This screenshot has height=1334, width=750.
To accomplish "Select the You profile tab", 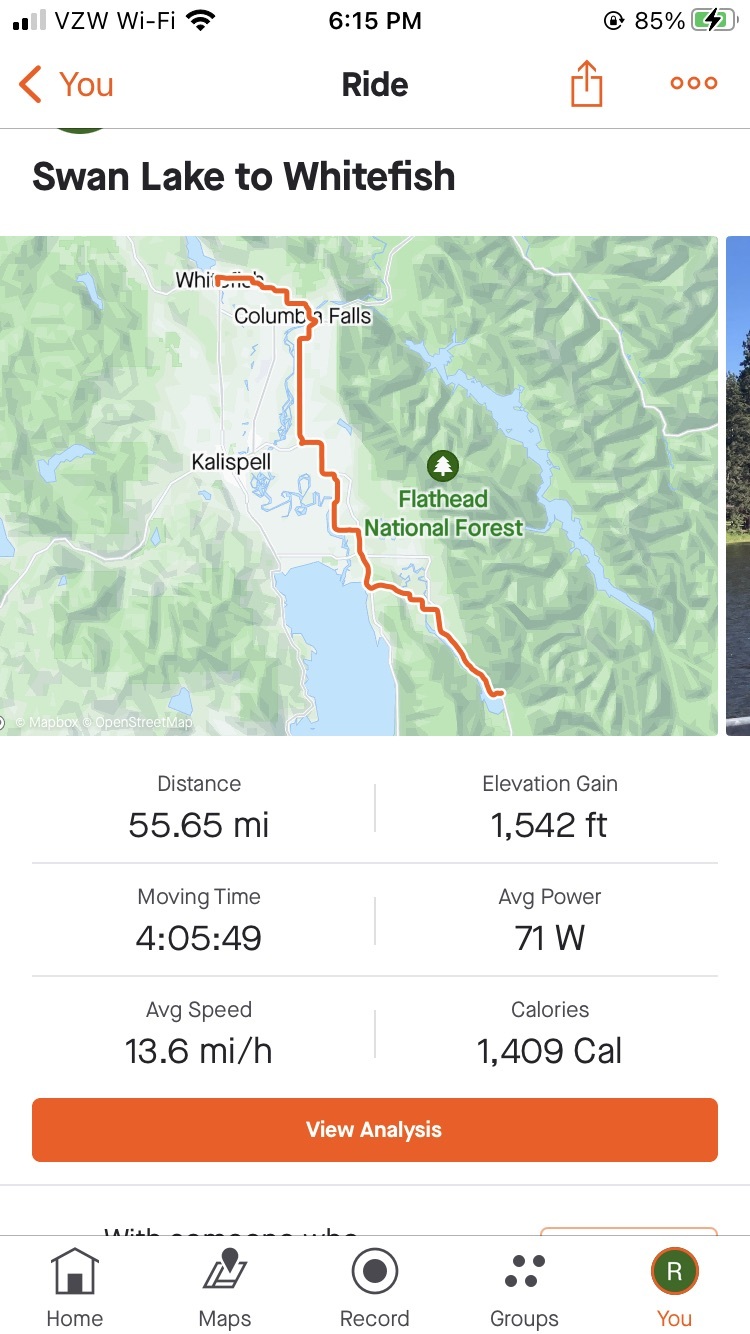I will coord(674,1287).
